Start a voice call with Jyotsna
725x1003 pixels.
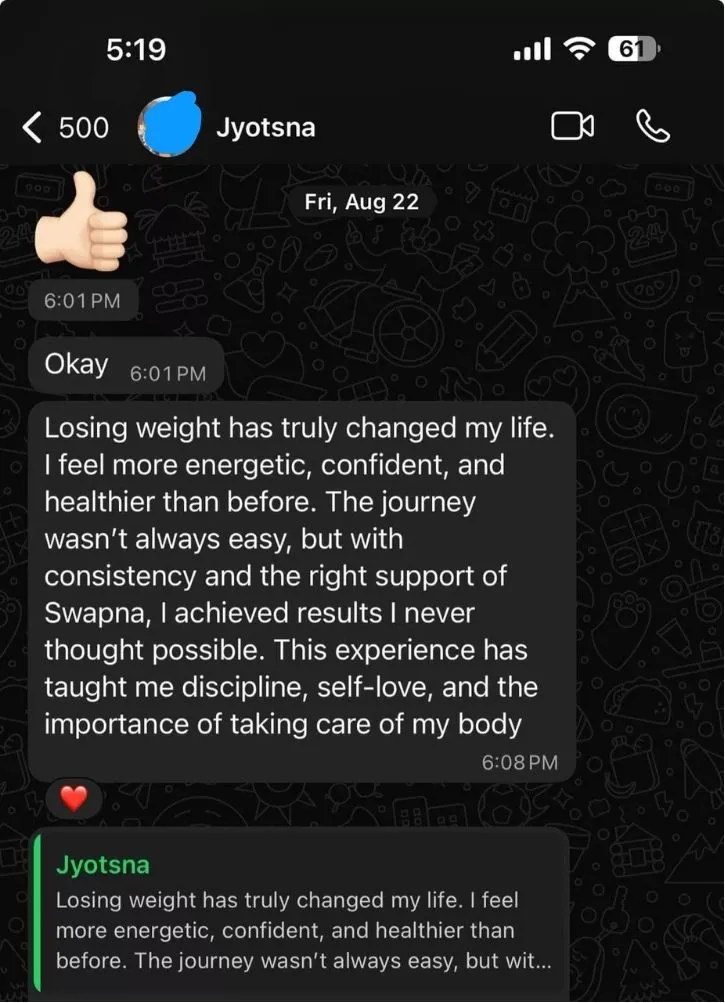[652, 127]
